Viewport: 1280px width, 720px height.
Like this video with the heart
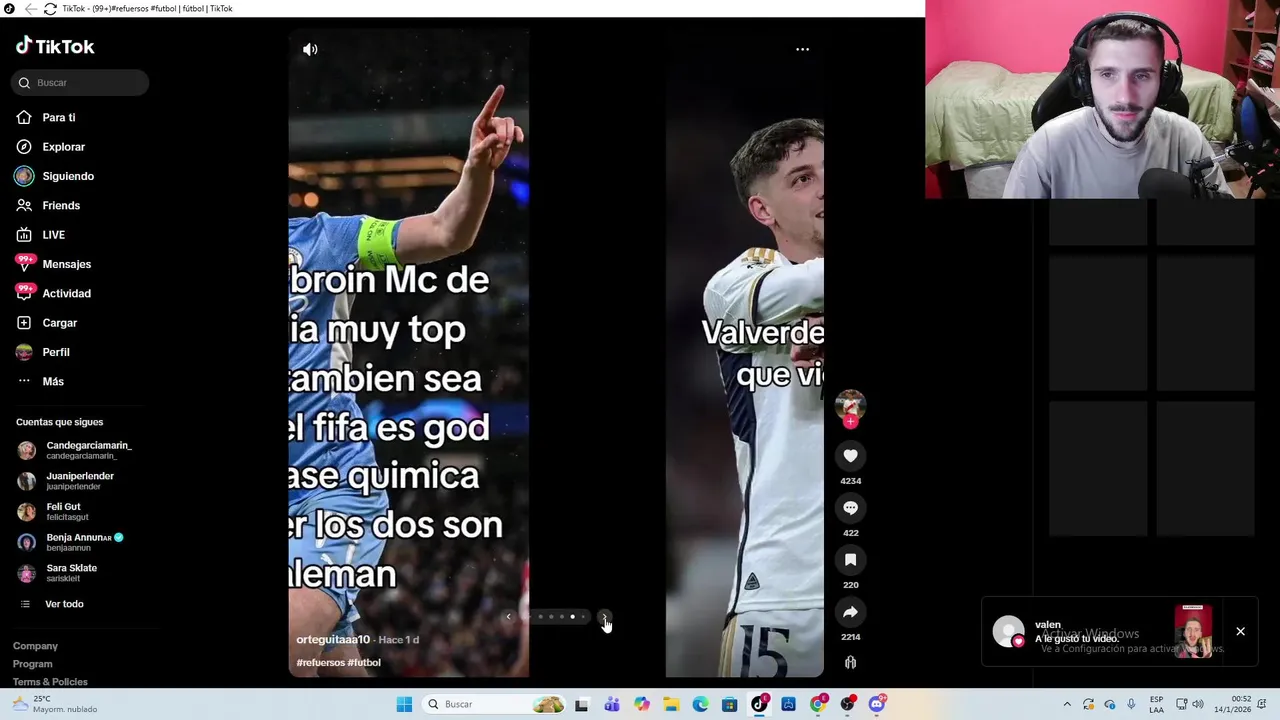(x=850, y=456)
